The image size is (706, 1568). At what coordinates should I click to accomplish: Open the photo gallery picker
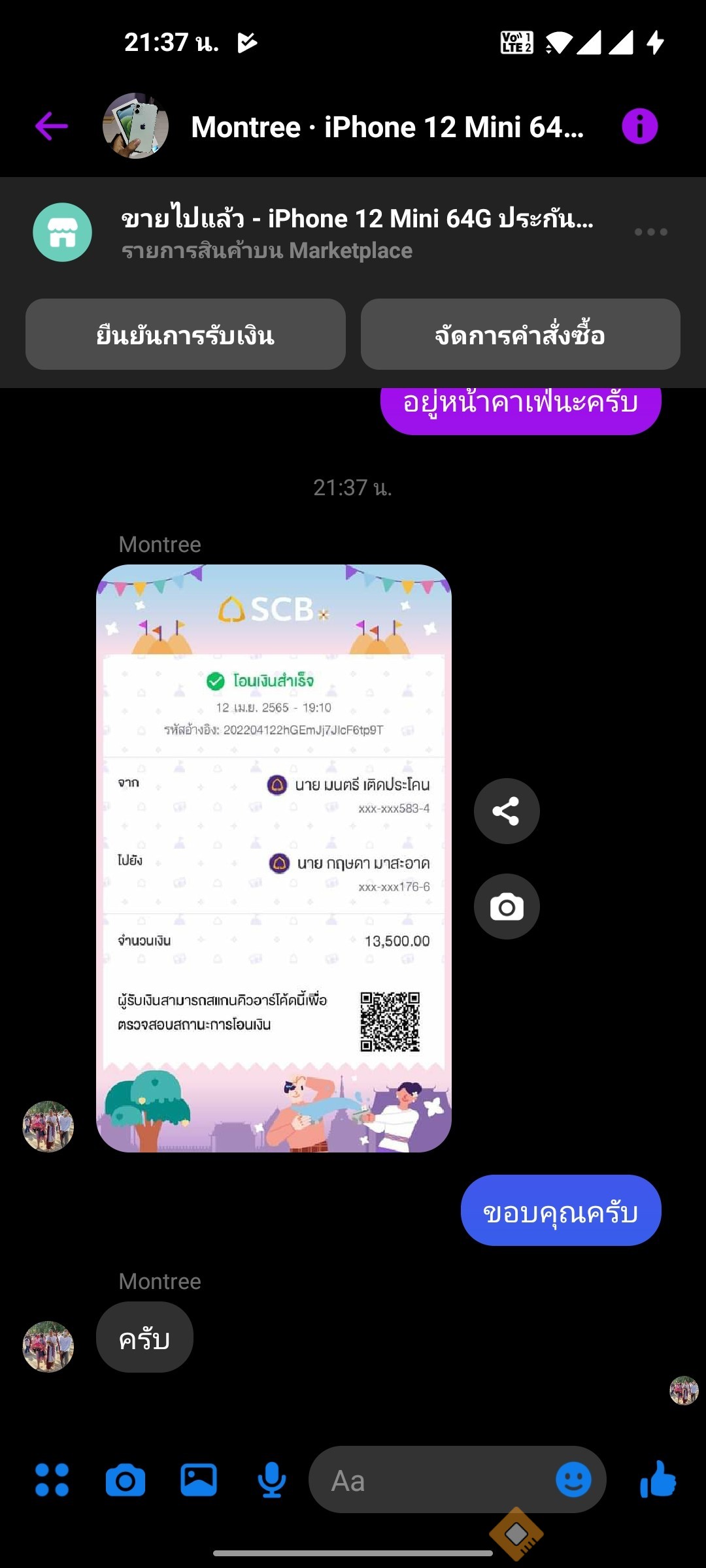[199, 1480]
